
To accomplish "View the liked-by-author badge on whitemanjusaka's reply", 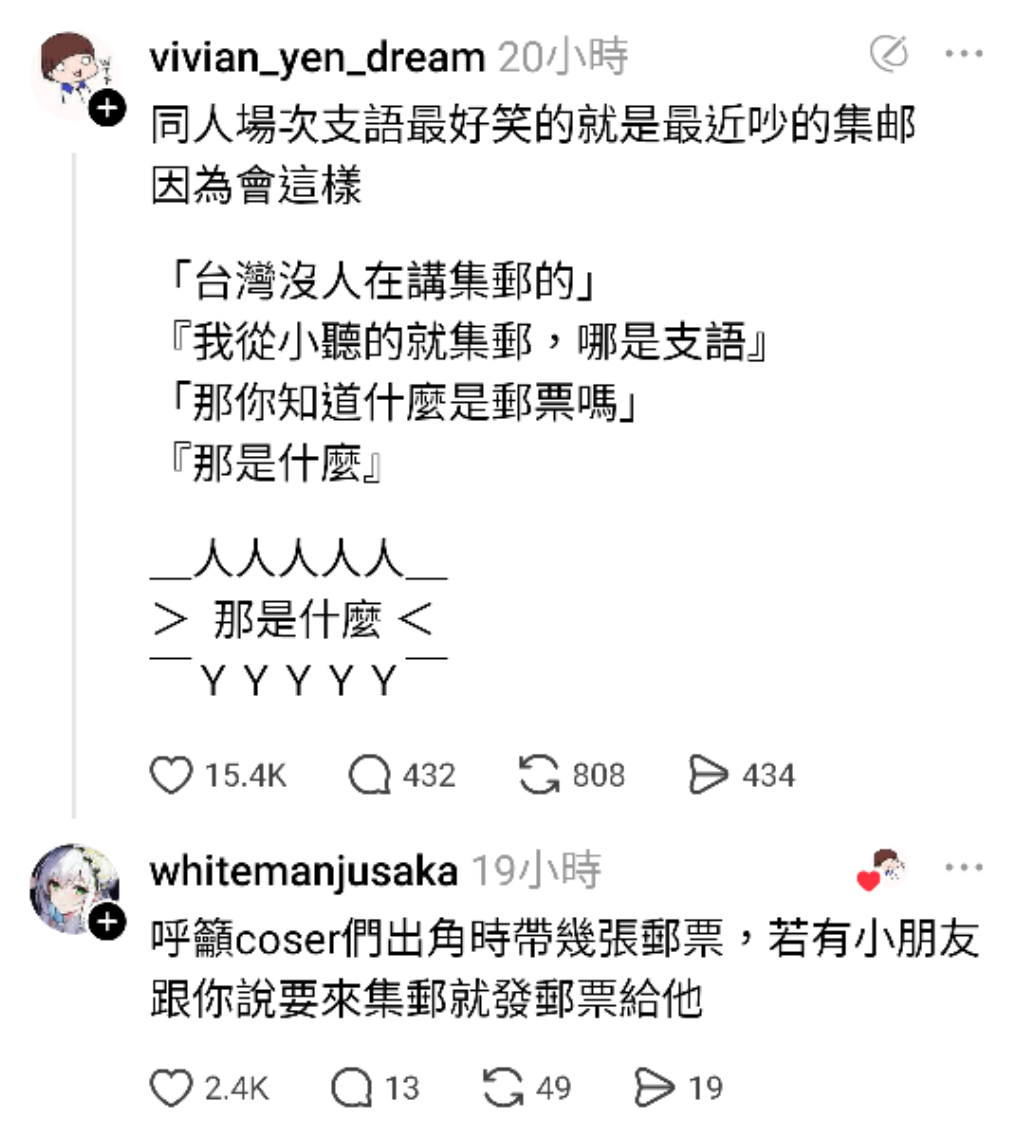I will [x=881, y=869].
